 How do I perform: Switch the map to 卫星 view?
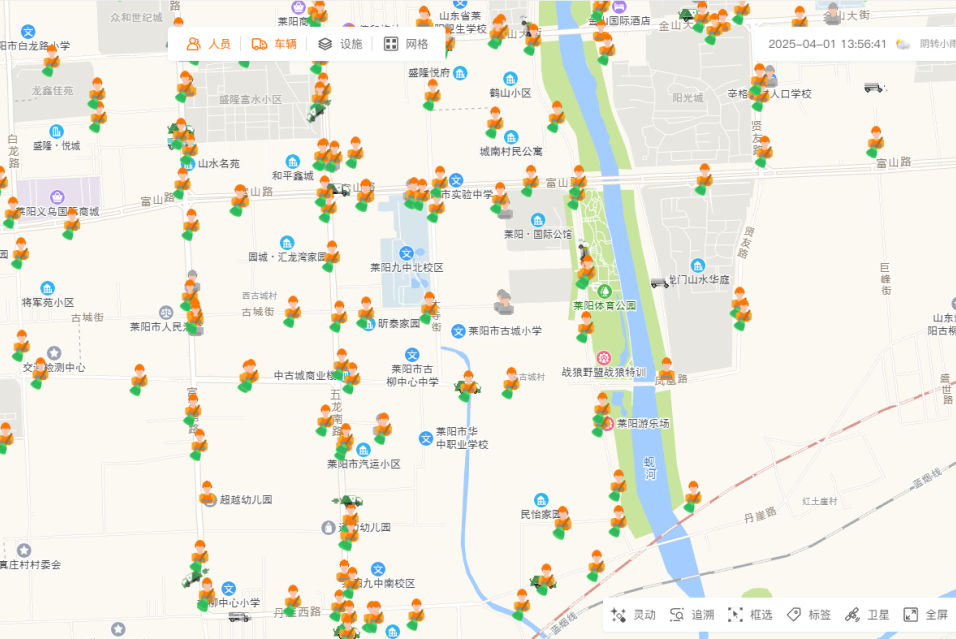pyautogui.click(x=867, y=614)
